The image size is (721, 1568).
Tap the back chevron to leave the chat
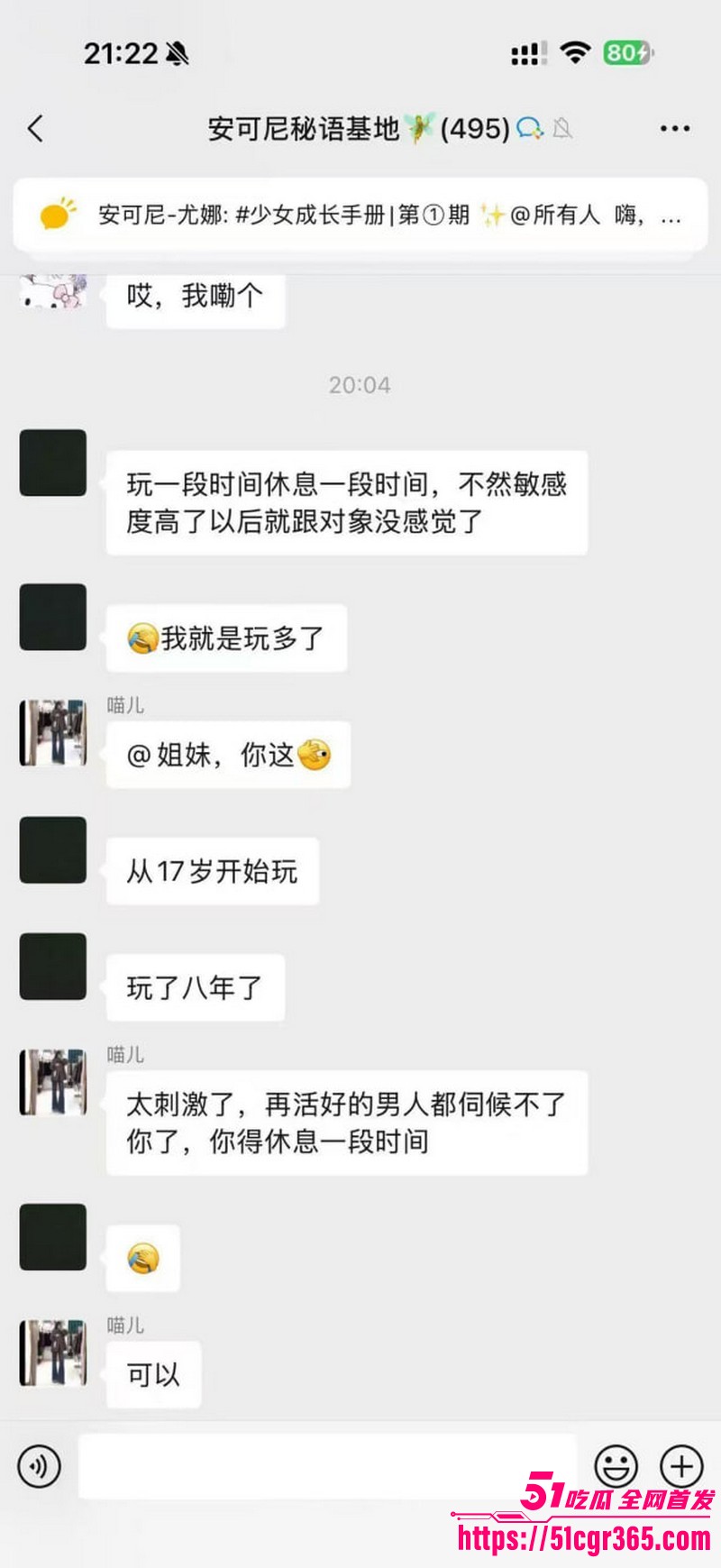click(34, 128)
